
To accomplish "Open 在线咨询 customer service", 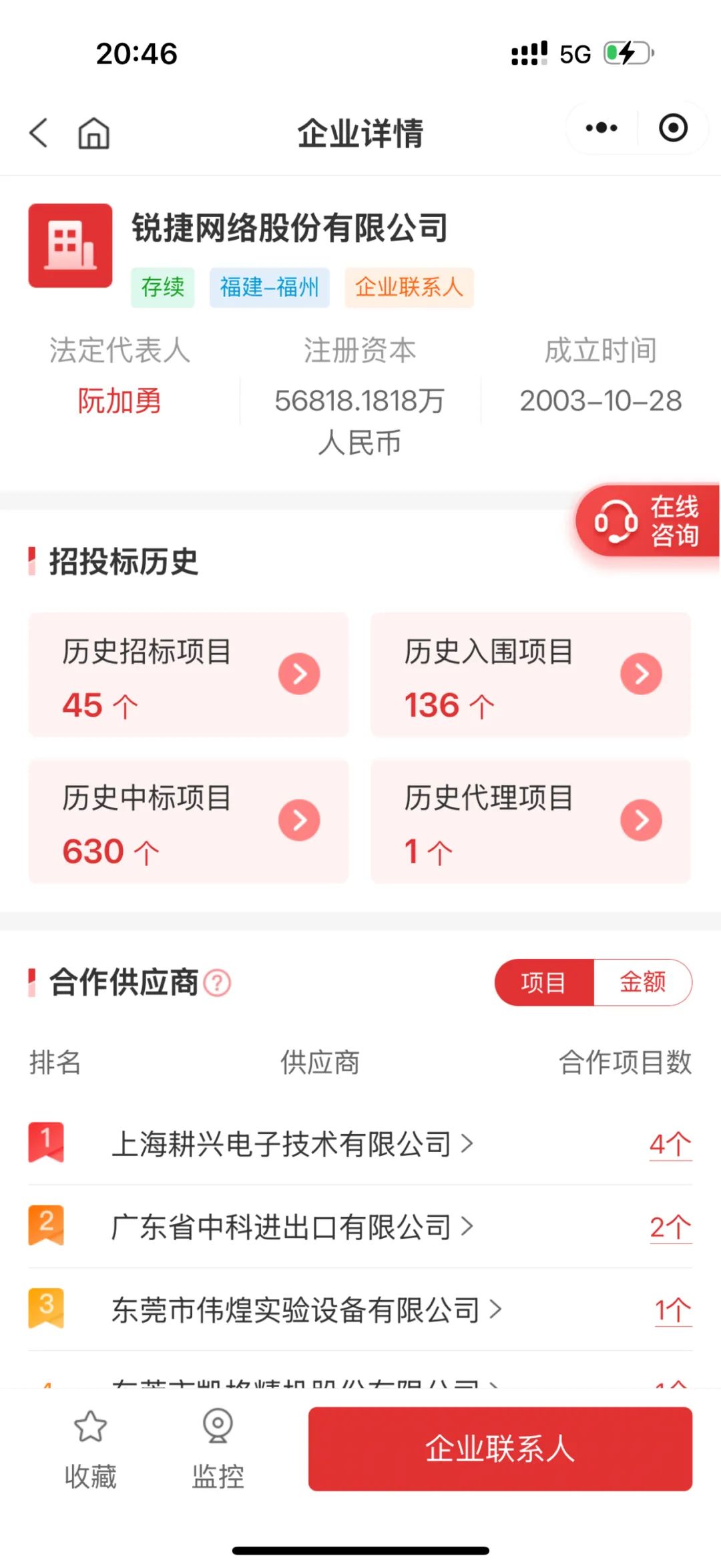I will (x=648, y=521).
